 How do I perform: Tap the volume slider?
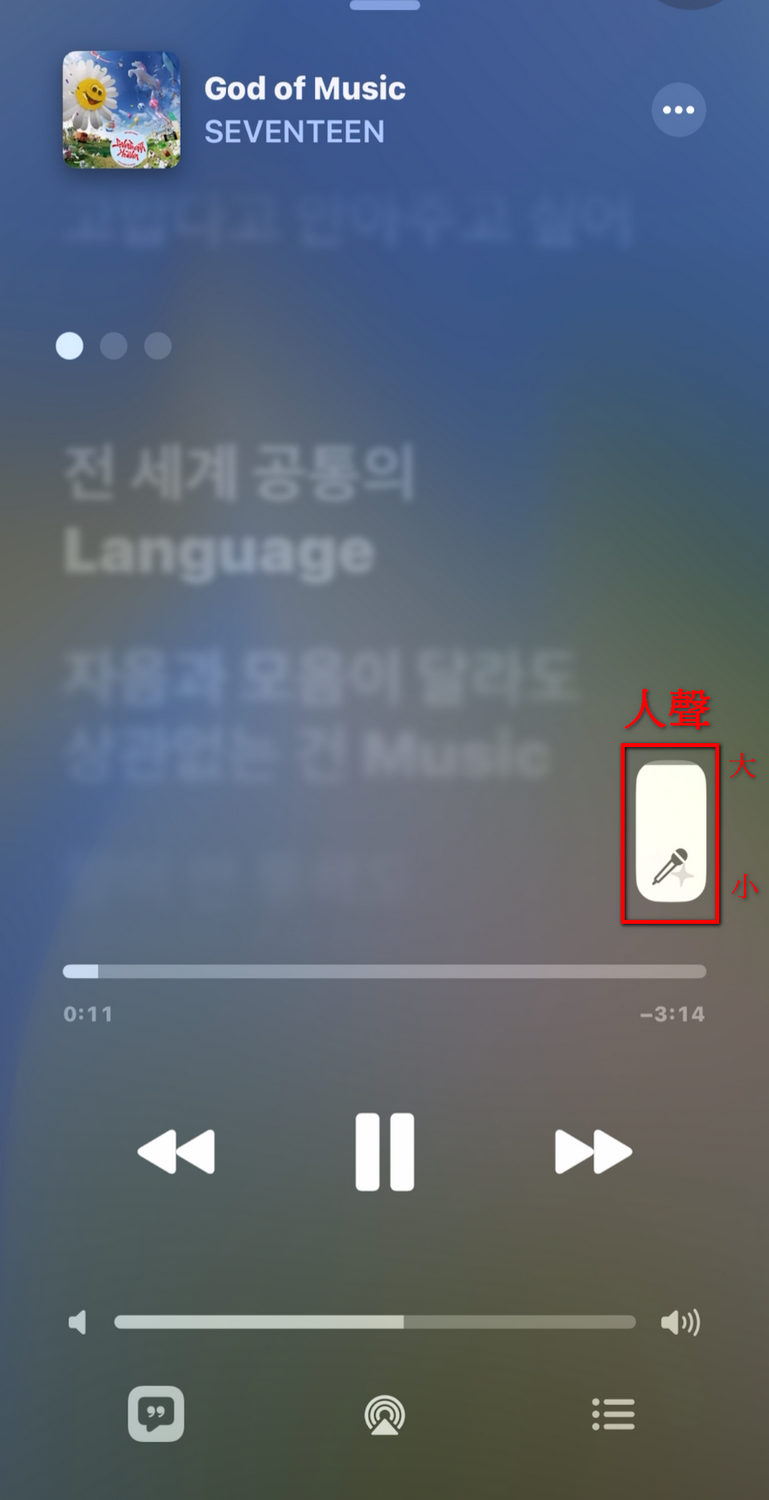[x=375, y=1322]
